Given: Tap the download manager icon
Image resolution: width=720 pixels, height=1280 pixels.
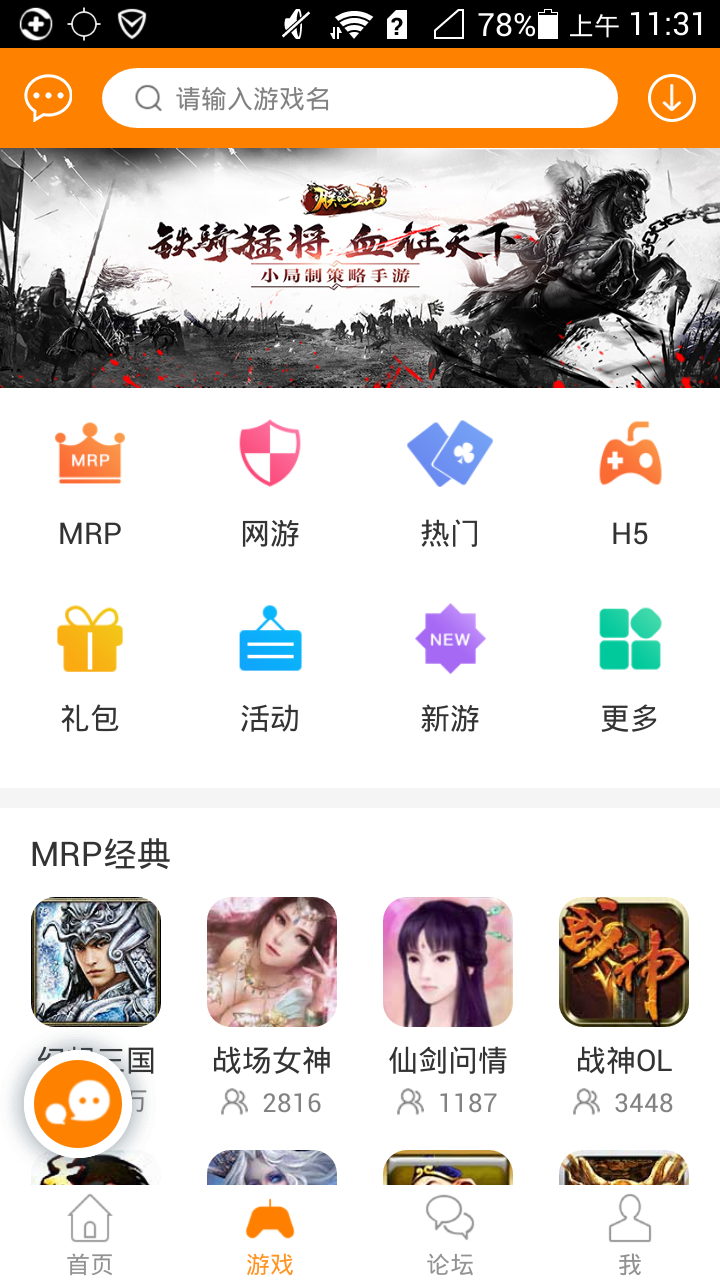Looking at the screenshot, I should tap(671, 97).
